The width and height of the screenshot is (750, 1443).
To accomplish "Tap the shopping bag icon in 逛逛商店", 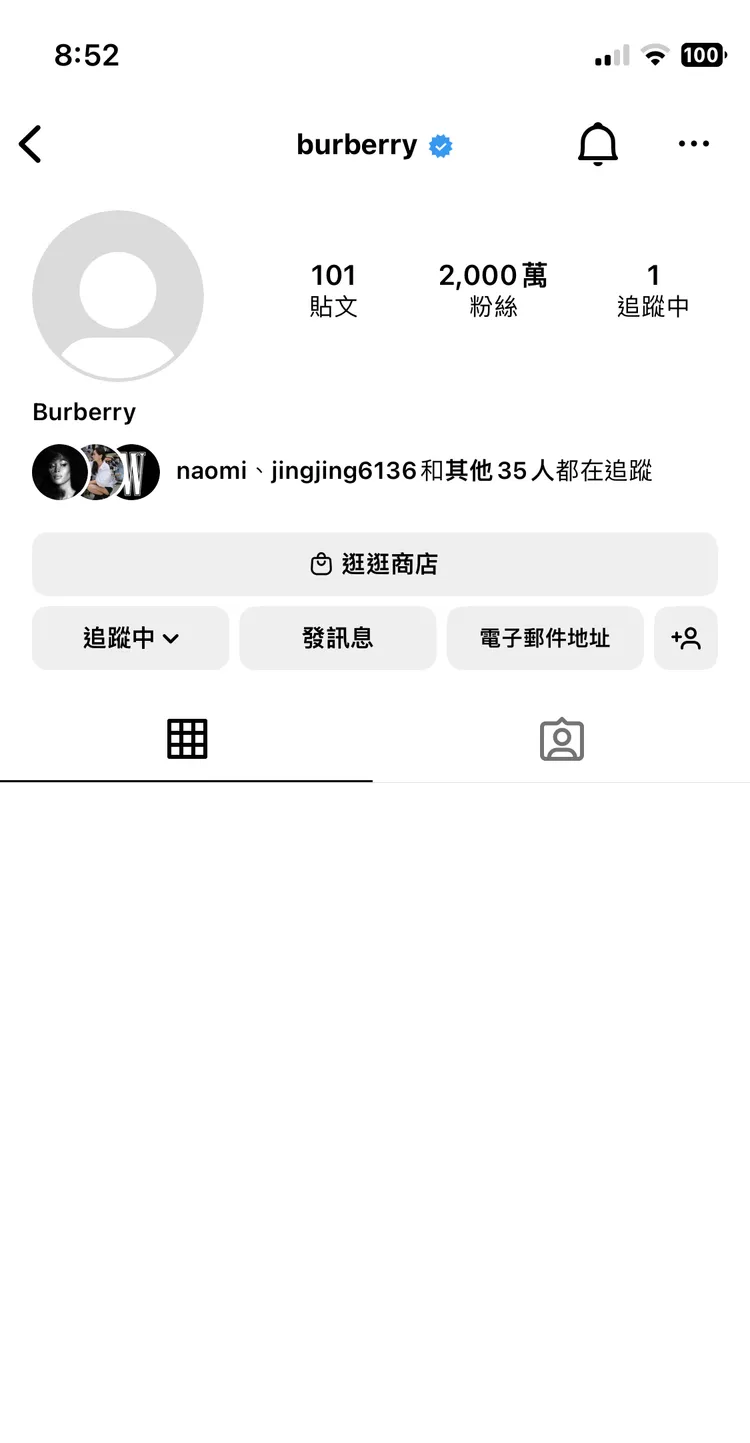I will [320, 563].
